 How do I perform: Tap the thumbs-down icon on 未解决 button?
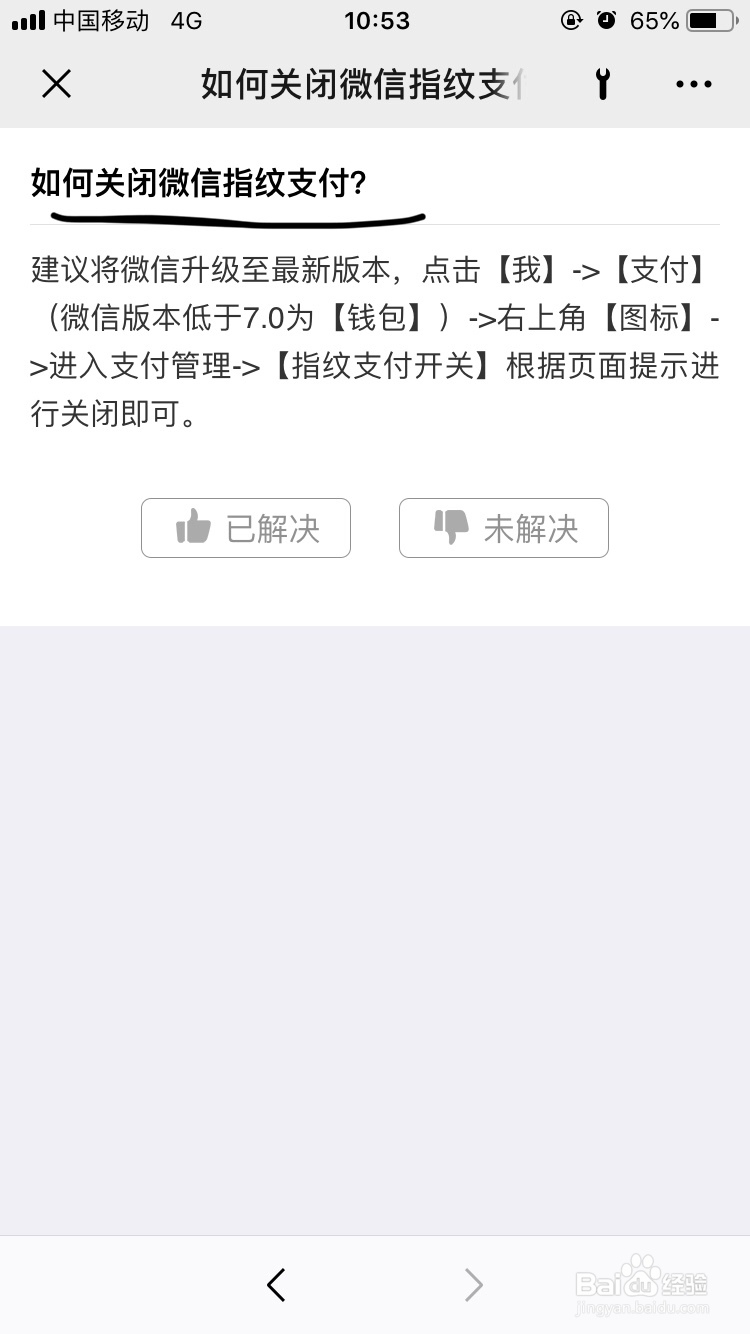pos(449,528)
